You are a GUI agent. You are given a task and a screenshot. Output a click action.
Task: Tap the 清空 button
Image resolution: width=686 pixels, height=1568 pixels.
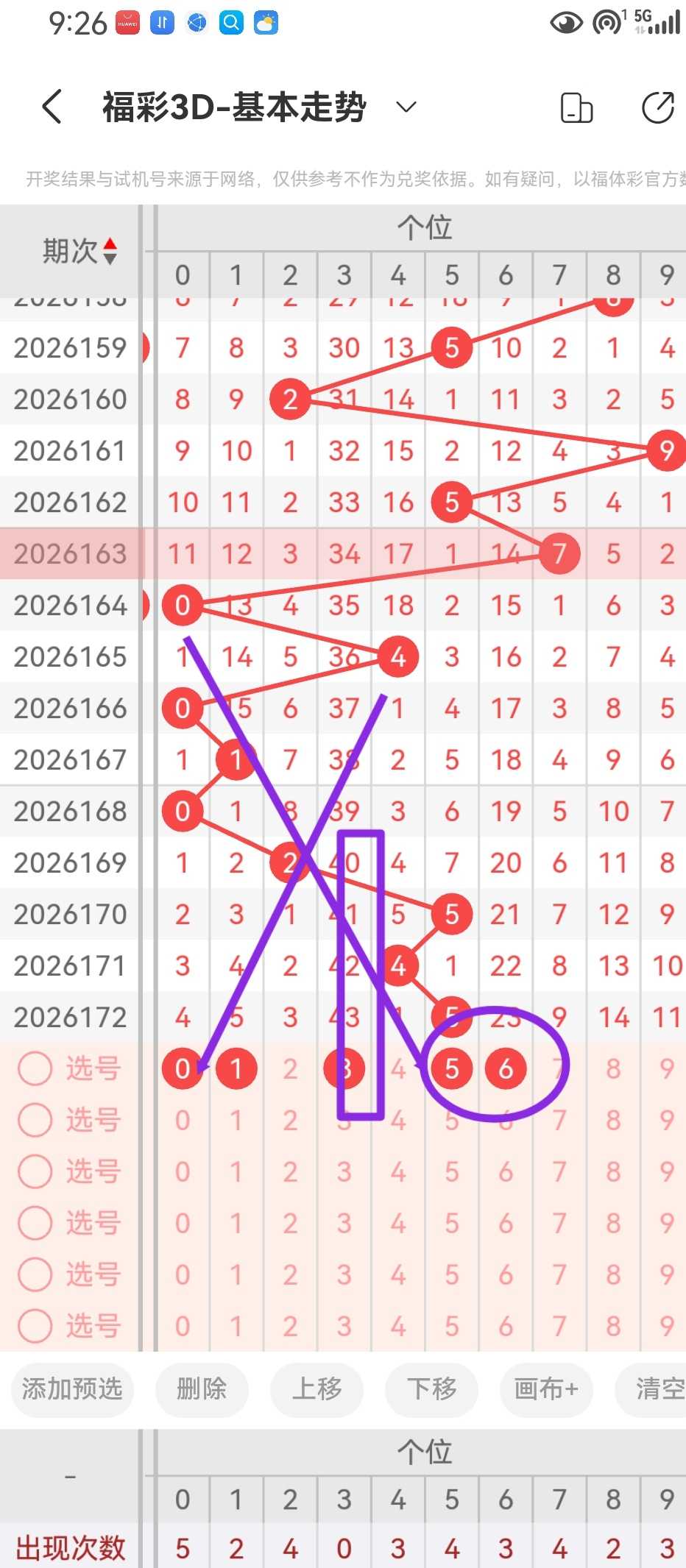click(652, 1388)
